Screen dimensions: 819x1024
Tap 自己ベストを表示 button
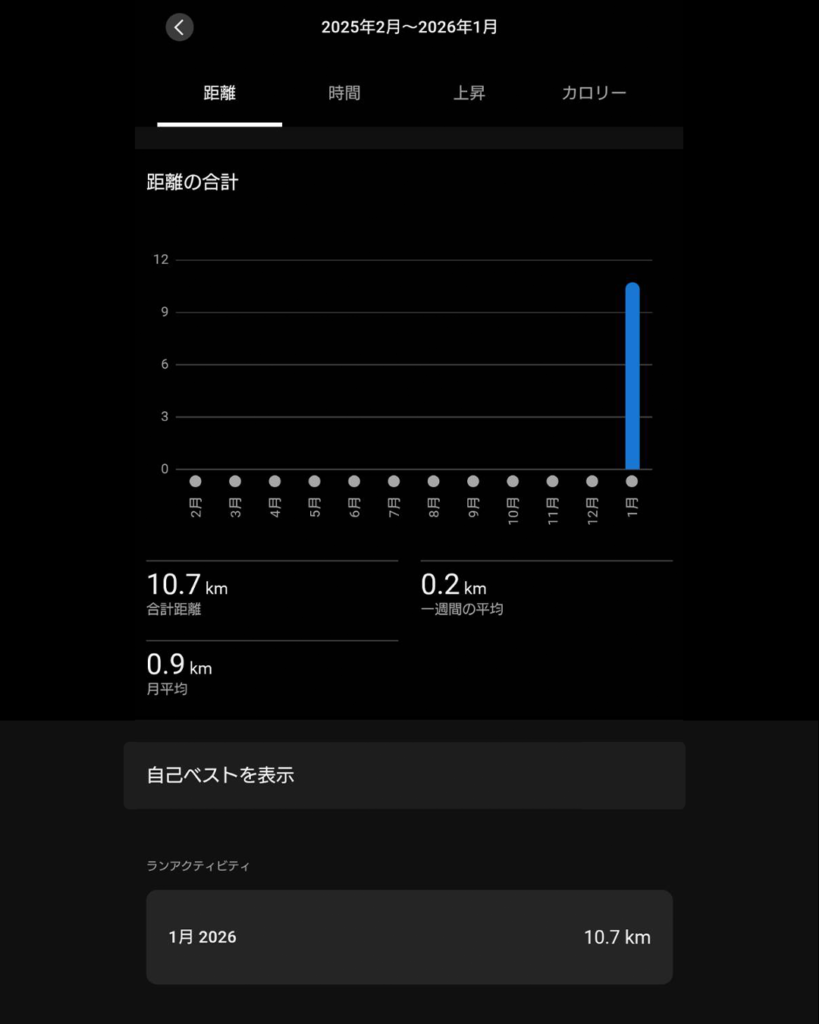404,775
